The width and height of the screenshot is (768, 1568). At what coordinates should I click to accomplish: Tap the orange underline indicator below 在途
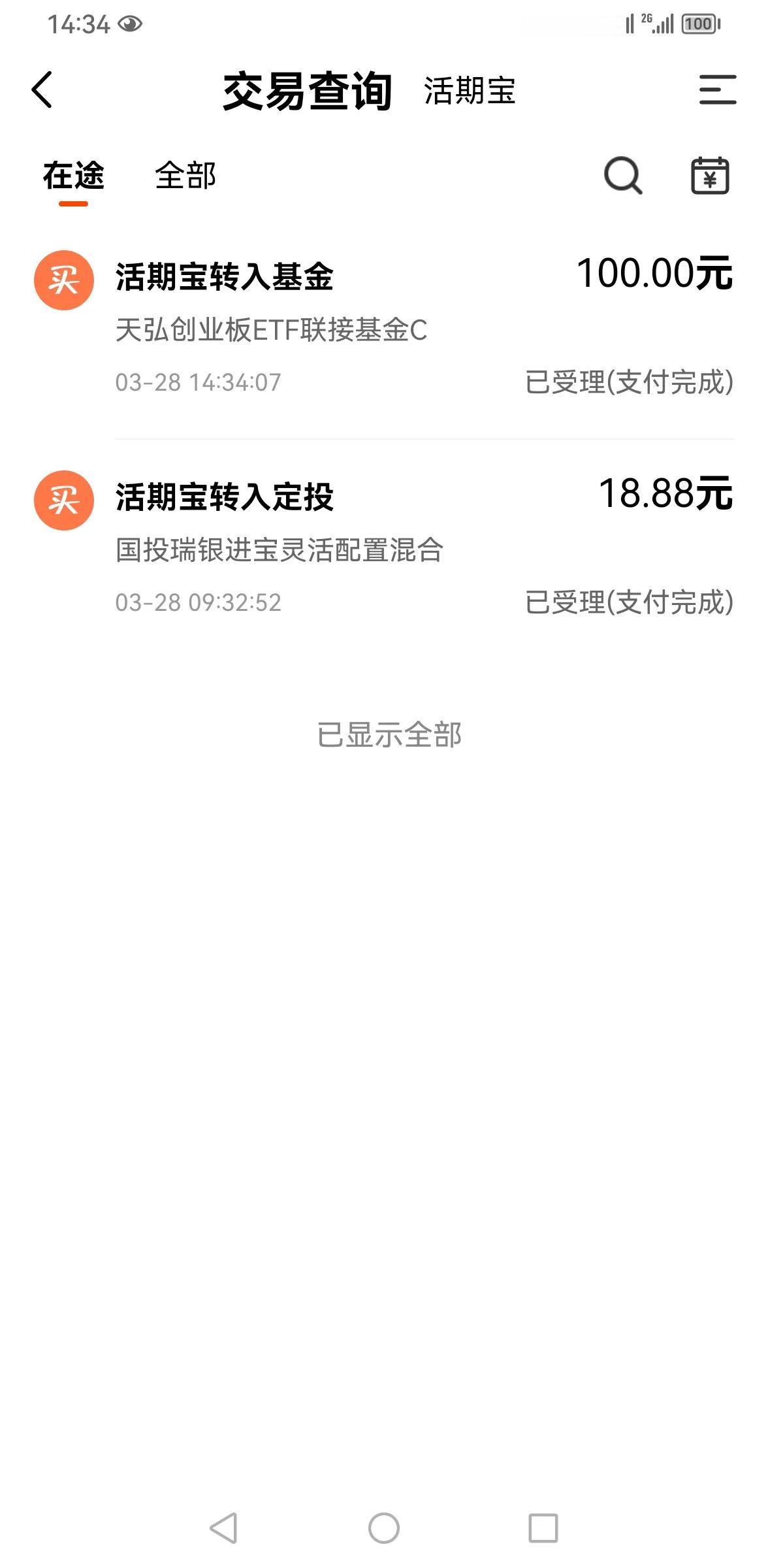point(74,204)
